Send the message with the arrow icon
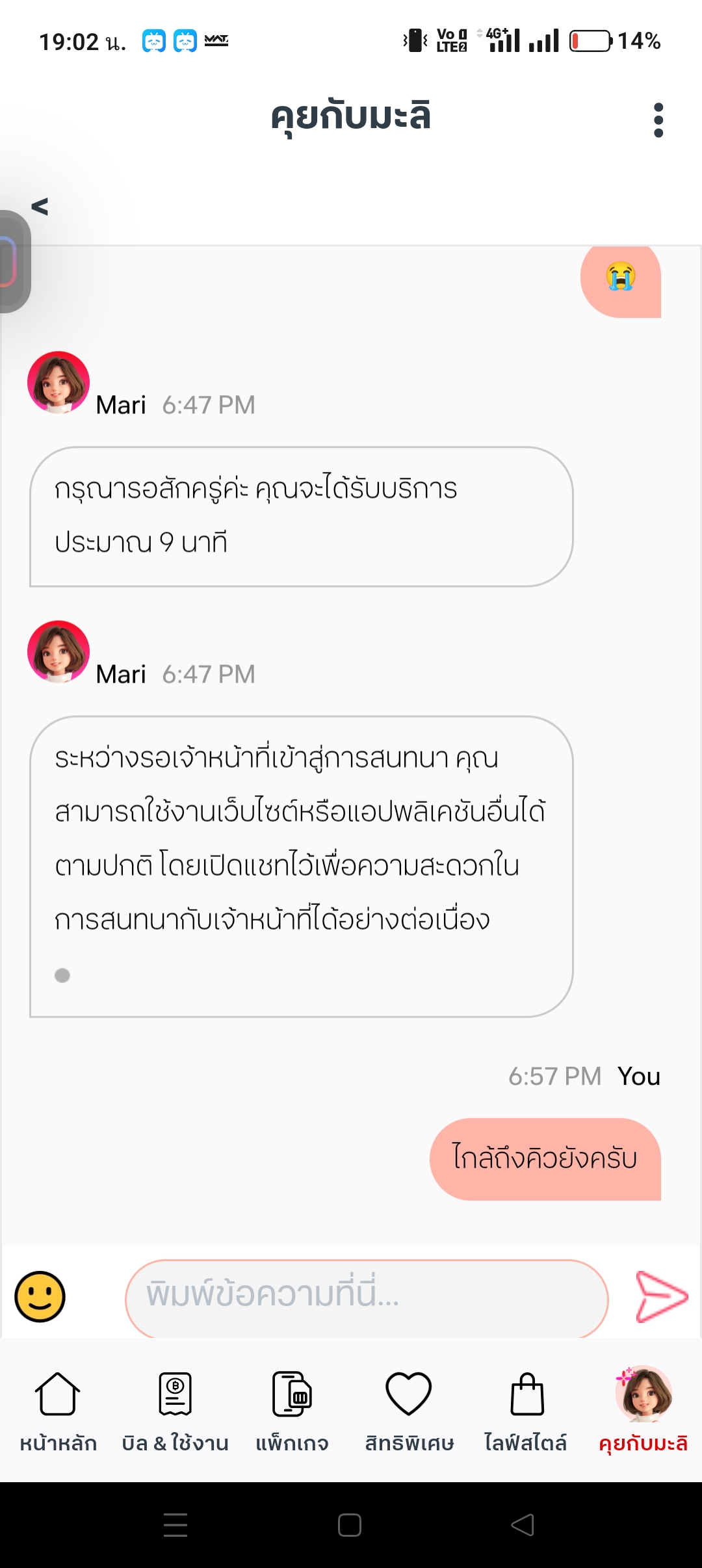This screenshot has height=1568, width=702. click(x=661, y=1296)
